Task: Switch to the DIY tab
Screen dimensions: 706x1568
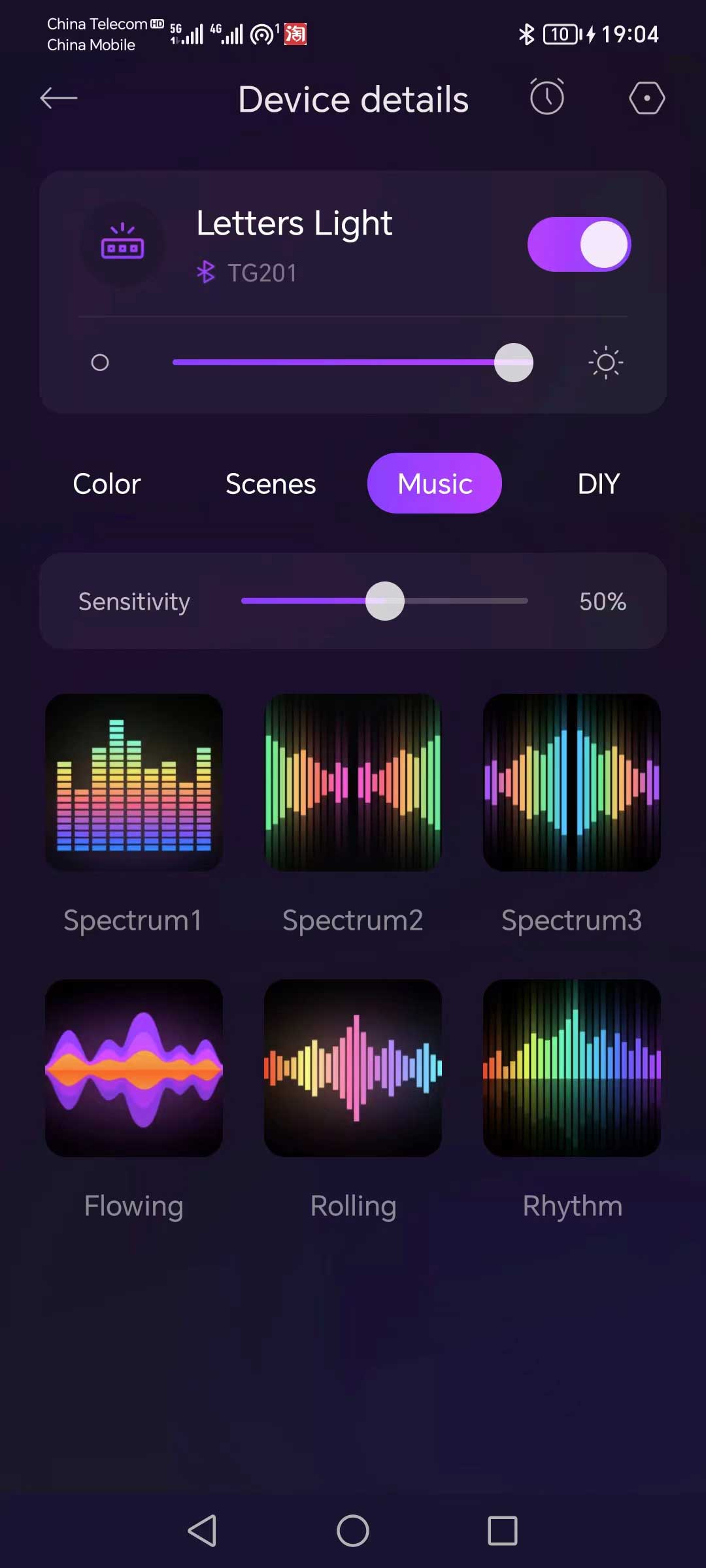Action: (598, 484)
